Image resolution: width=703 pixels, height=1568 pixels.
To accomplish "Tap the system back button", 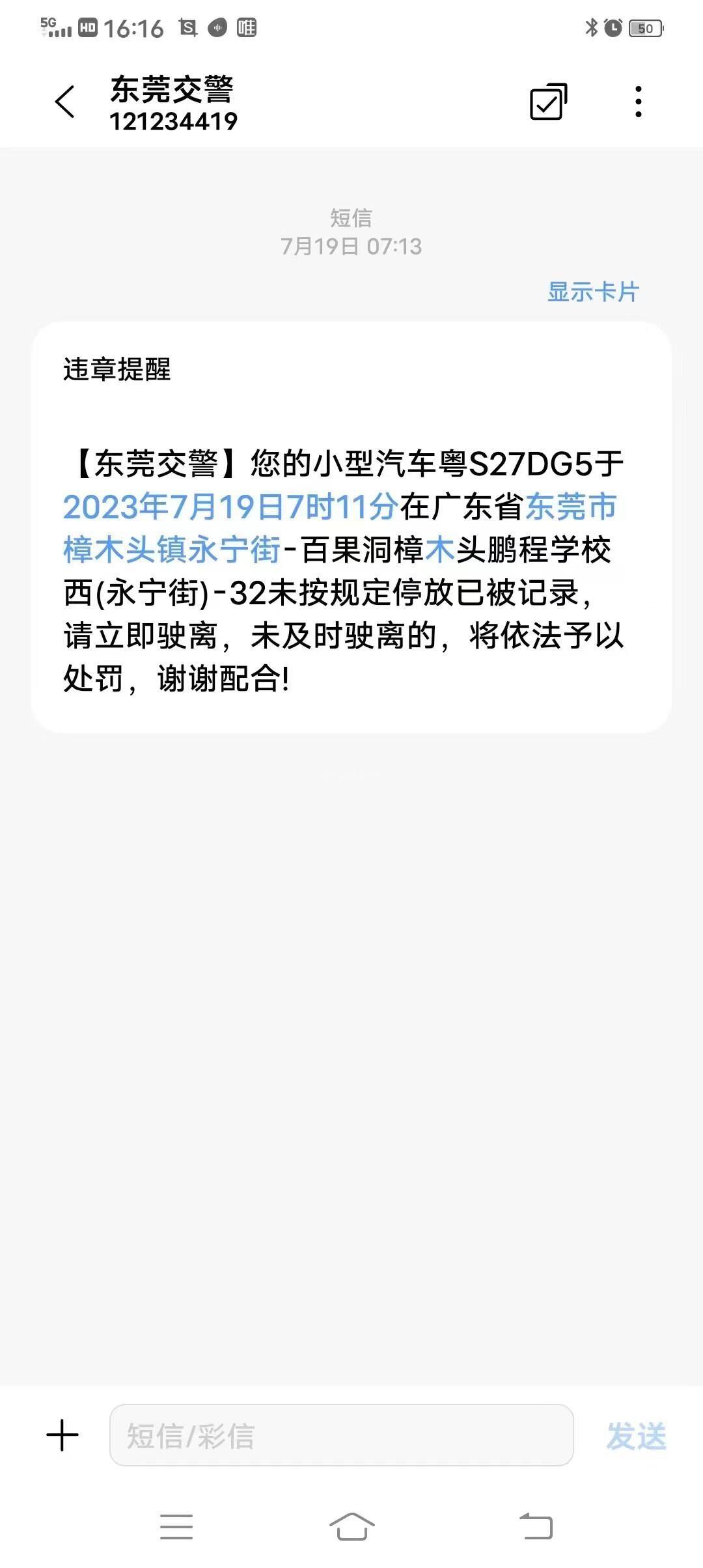I will (x=536, y=1526).
